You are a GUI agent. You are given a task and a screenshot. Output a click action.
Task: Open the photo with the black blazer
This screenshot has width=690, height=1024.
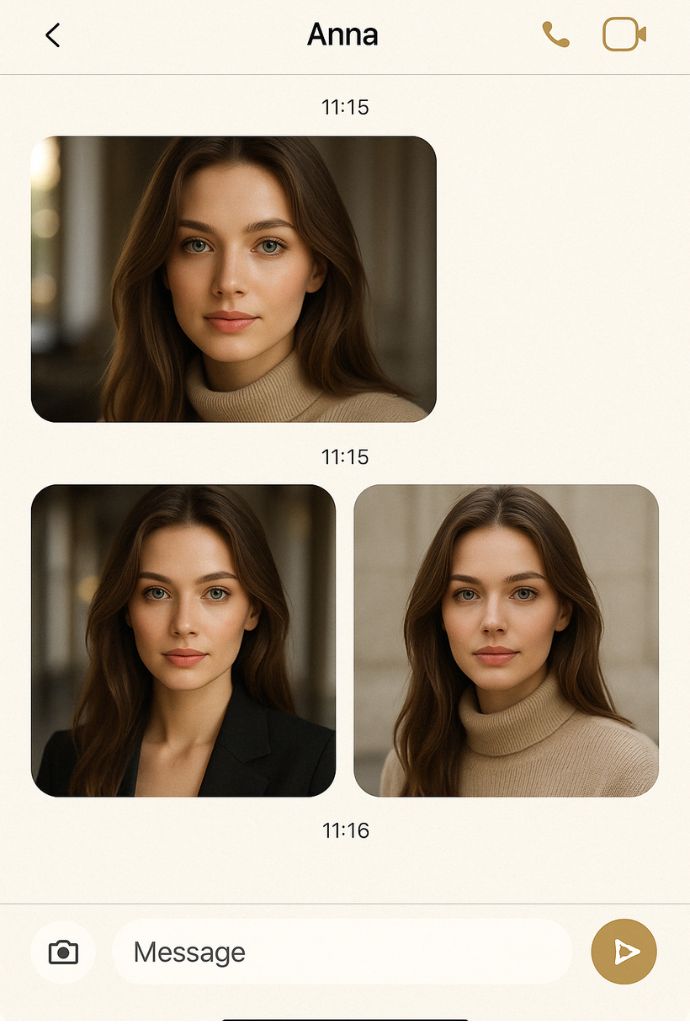(183, 641)
